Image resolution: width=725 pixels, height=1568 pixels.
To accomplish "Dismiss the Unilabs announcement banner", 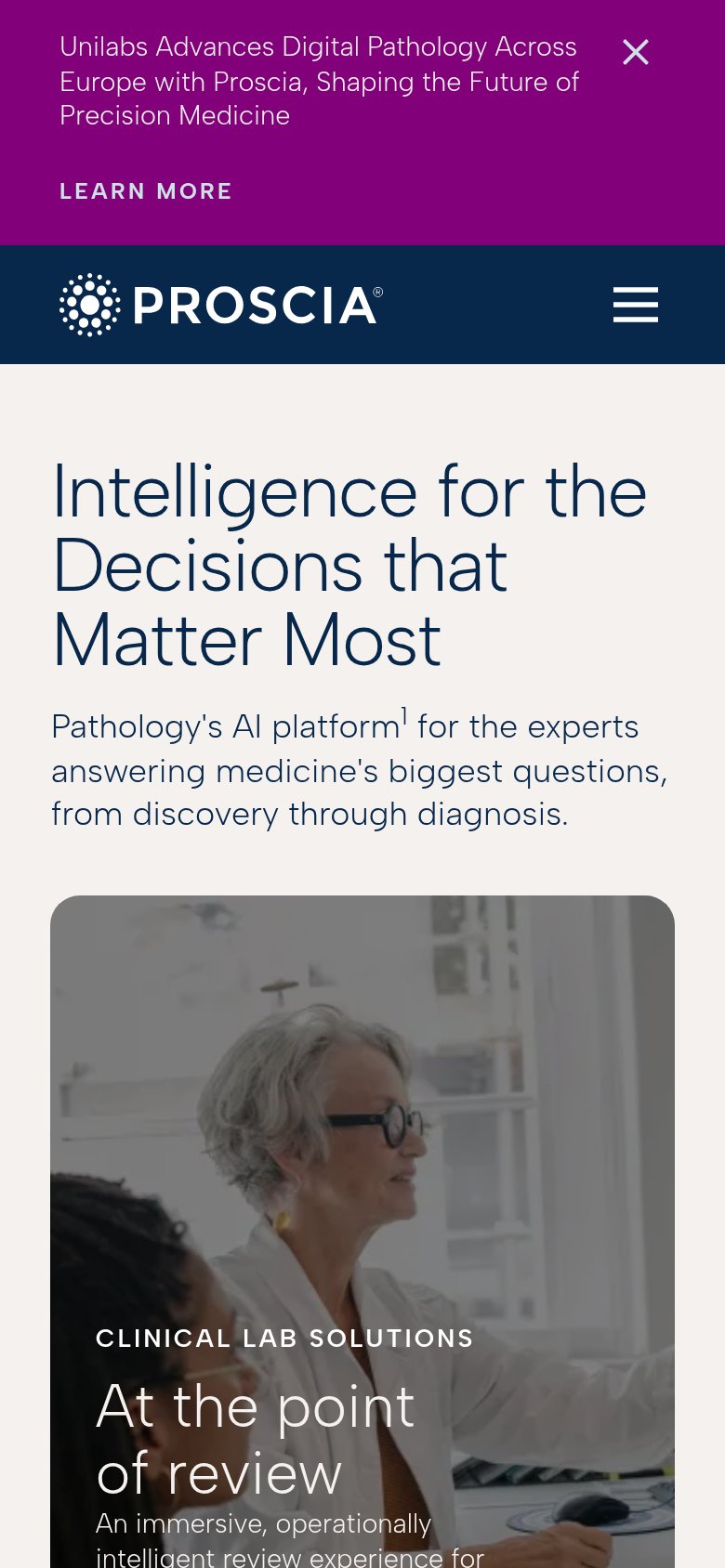I will click(636, 52).
